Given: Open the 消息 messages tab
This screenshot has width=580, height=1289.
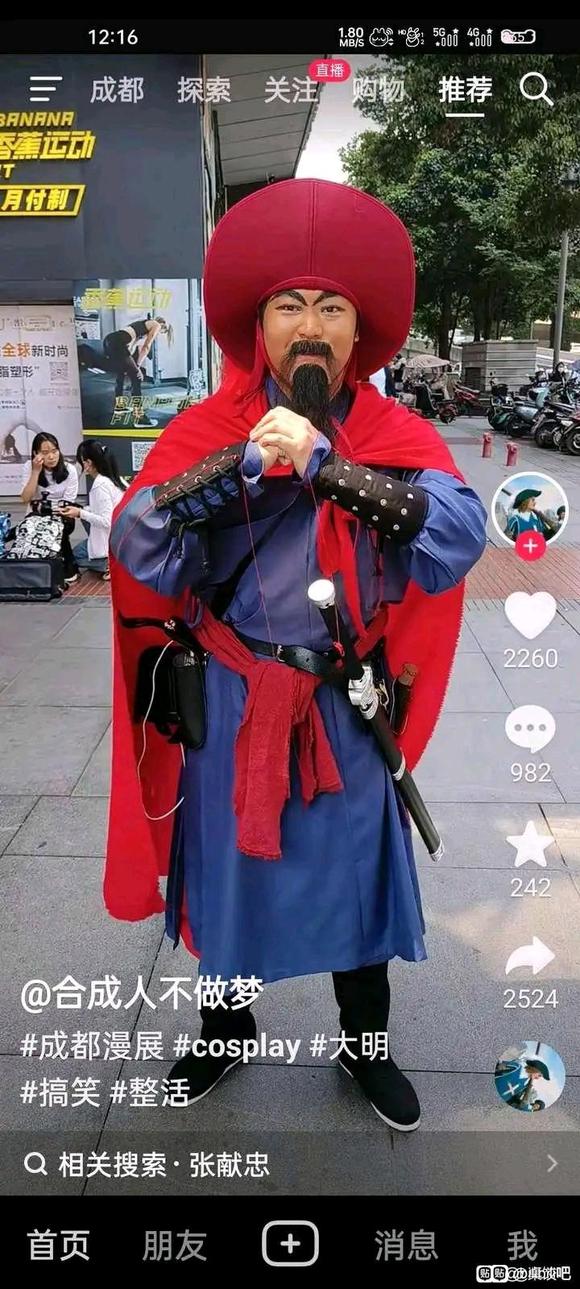Looking at the screenshot, I should coord(406,1245).
